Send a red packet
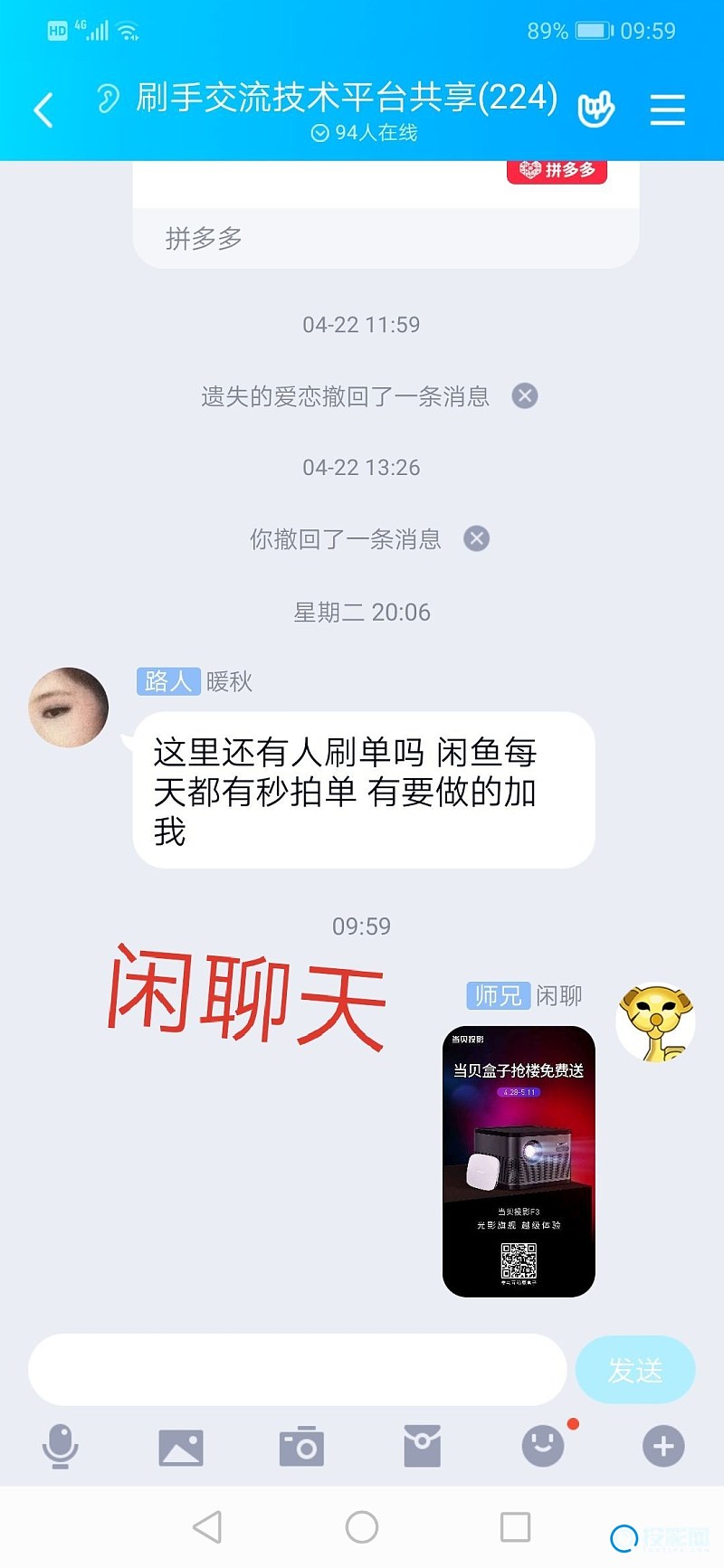Image resolution: width=724 pixels, height=1568 pixels. pos(422,1446)
